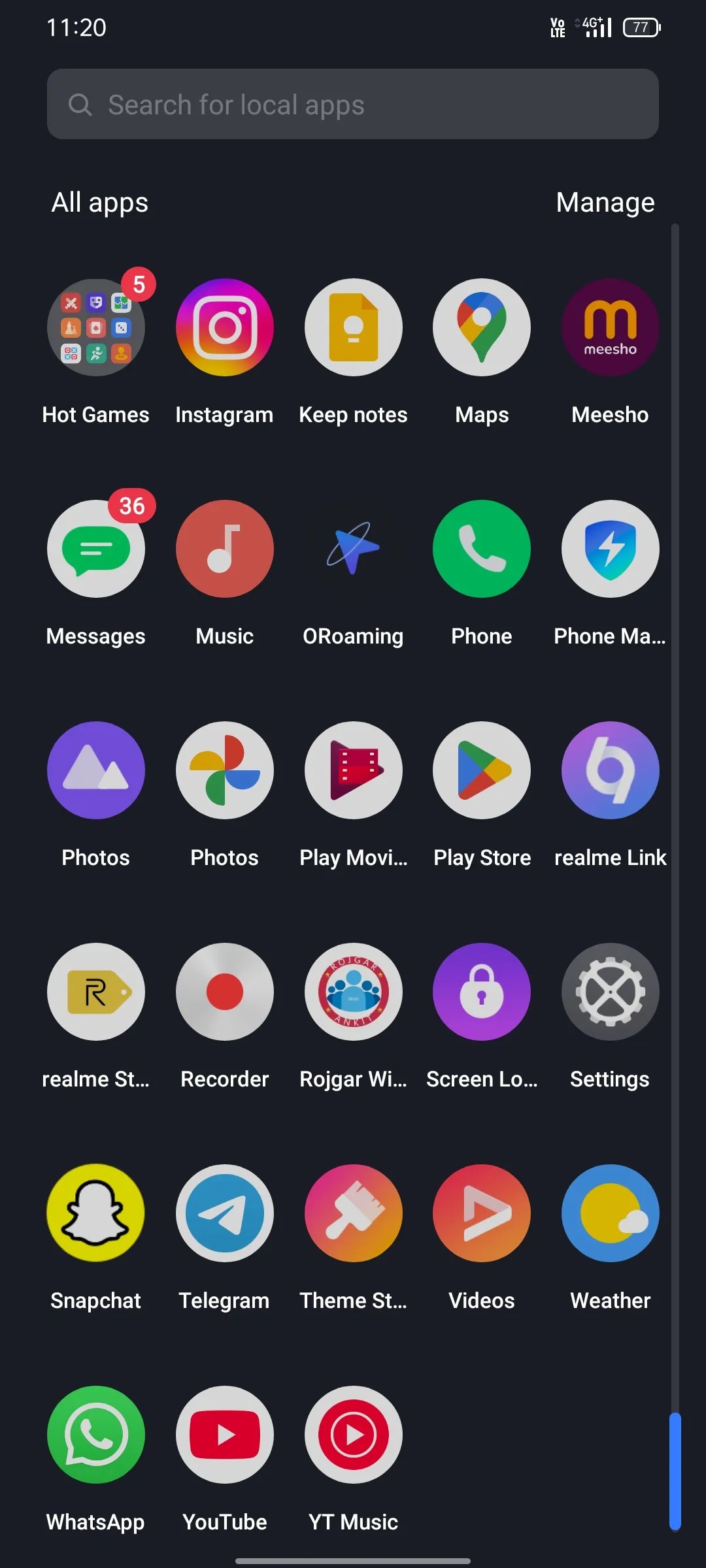
Task: Launch the Music app
Action: [224, 549]
